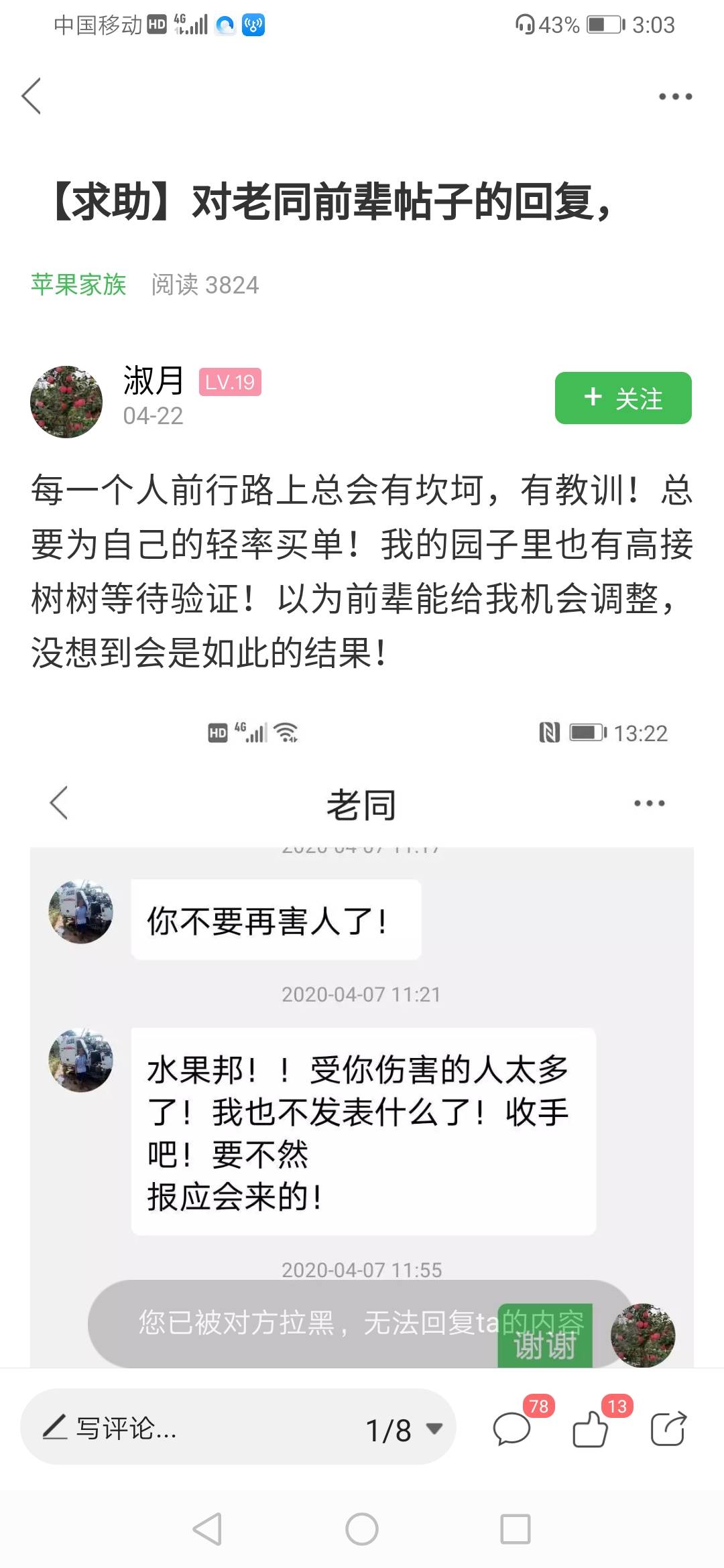Open the 苹果家族 category link
724x1568 pixels.
78,285
